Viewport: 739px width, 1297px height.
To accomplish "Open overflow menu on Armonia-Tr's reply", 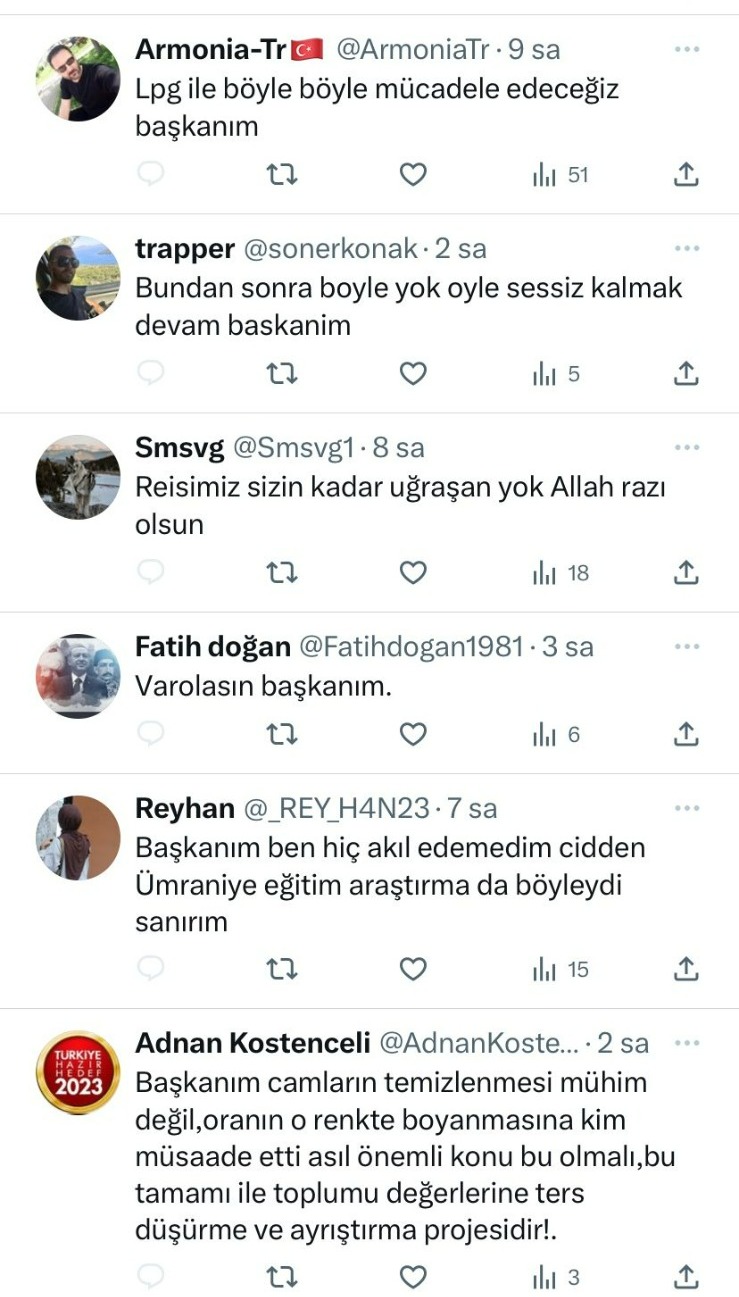I will [x=687, y=49].
